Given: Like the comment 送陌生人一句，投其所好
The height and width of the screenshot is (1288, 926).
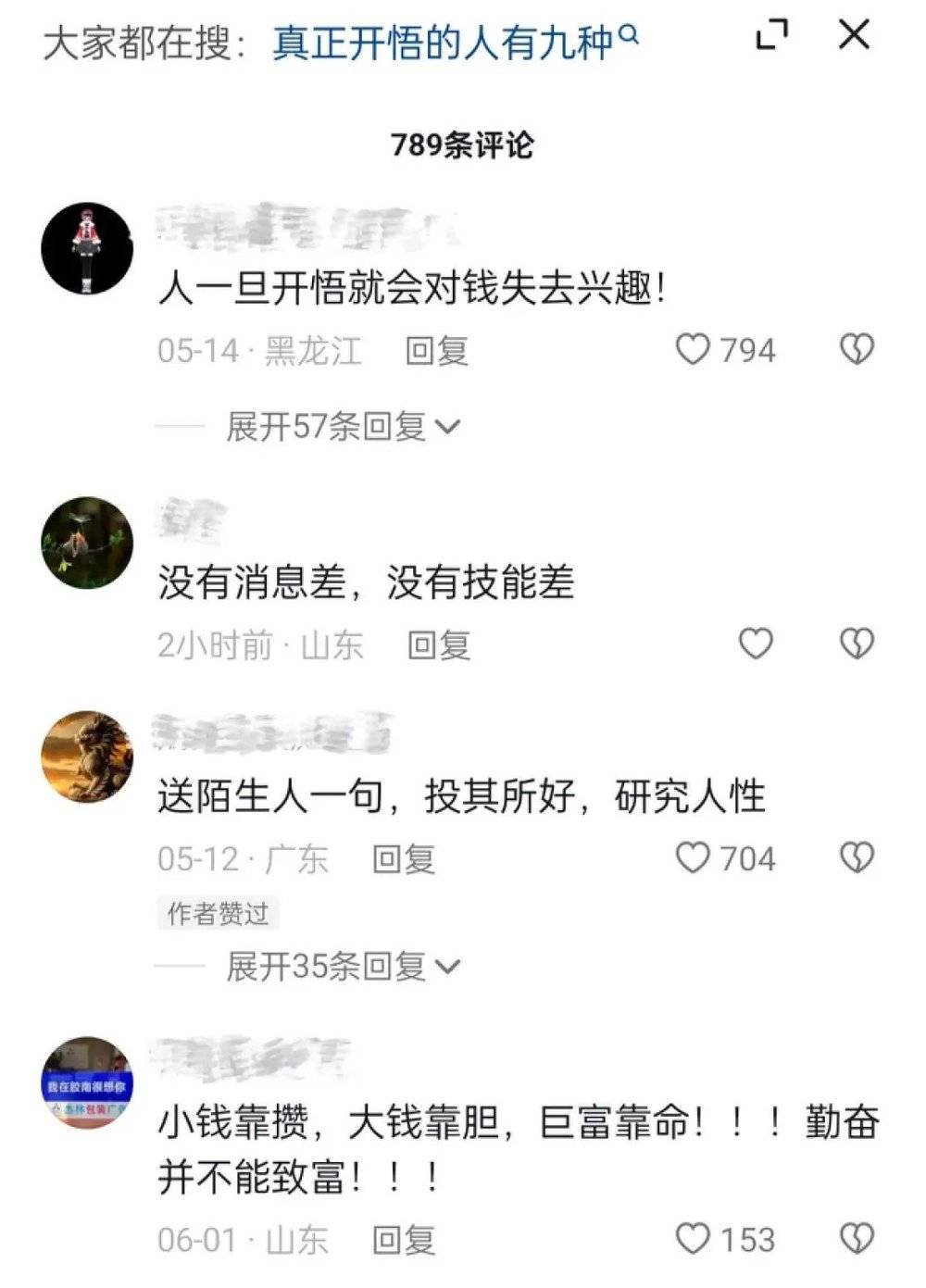Looking at the screenshot, I should pyautogui.click(x=693, y=858).
